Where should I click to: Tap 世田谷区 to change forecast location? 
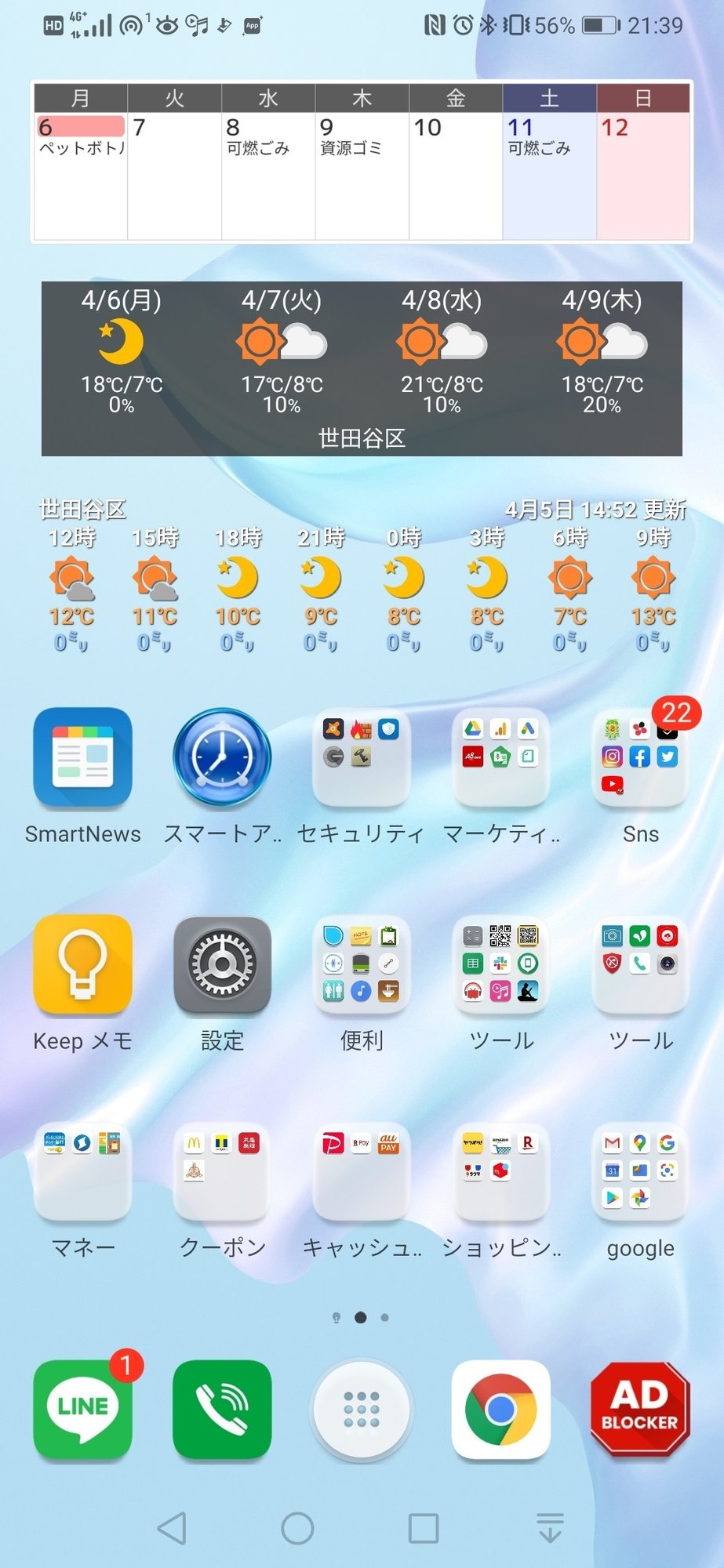pyautogui.click(x=361, y=440)
